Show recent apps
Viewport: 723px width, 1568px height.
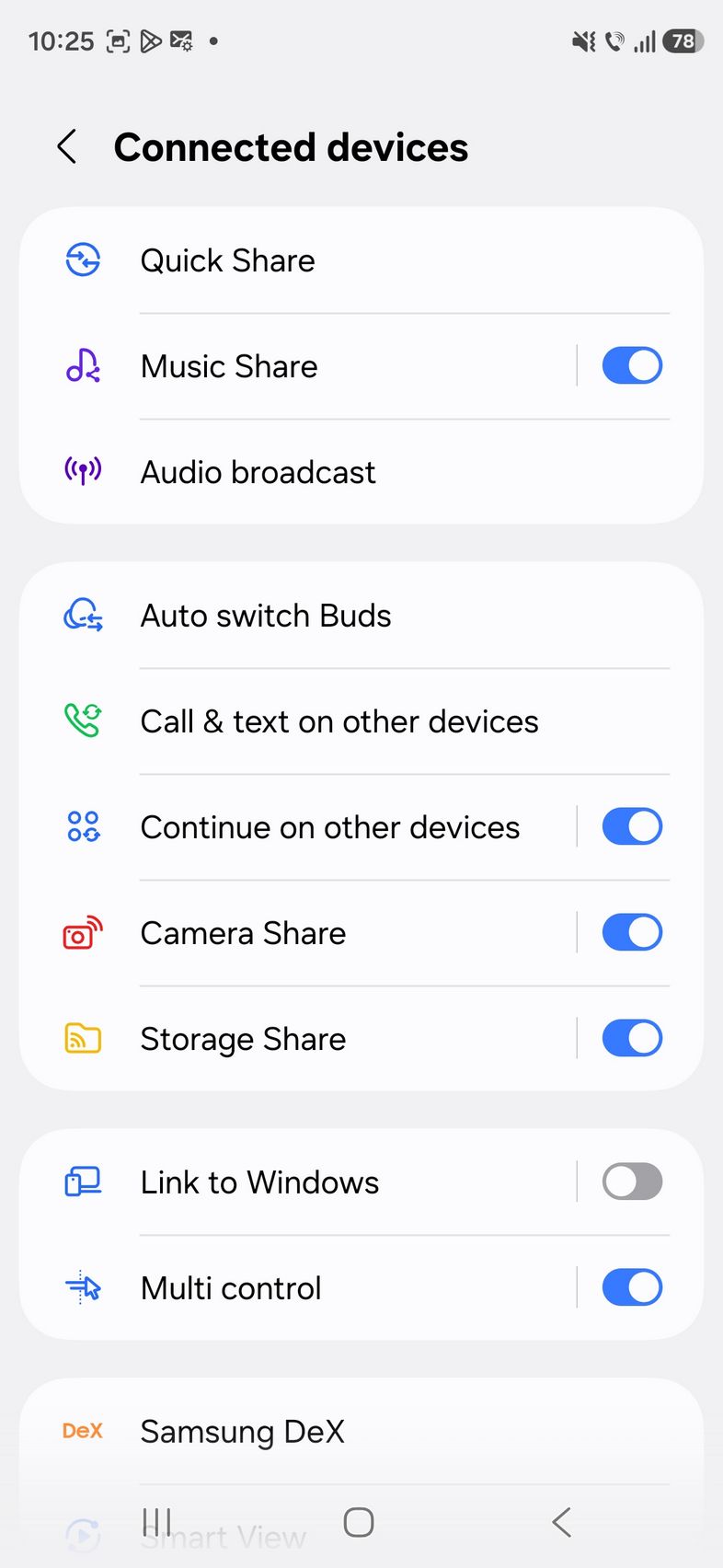157,1523
